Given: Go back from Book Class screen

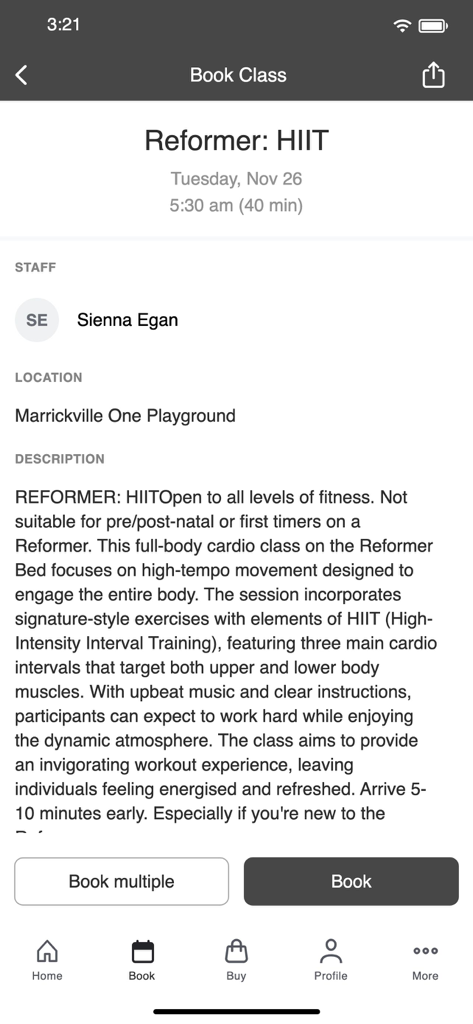Looking at the screenshot, I should pyautogui.click(x=22, y=75).
